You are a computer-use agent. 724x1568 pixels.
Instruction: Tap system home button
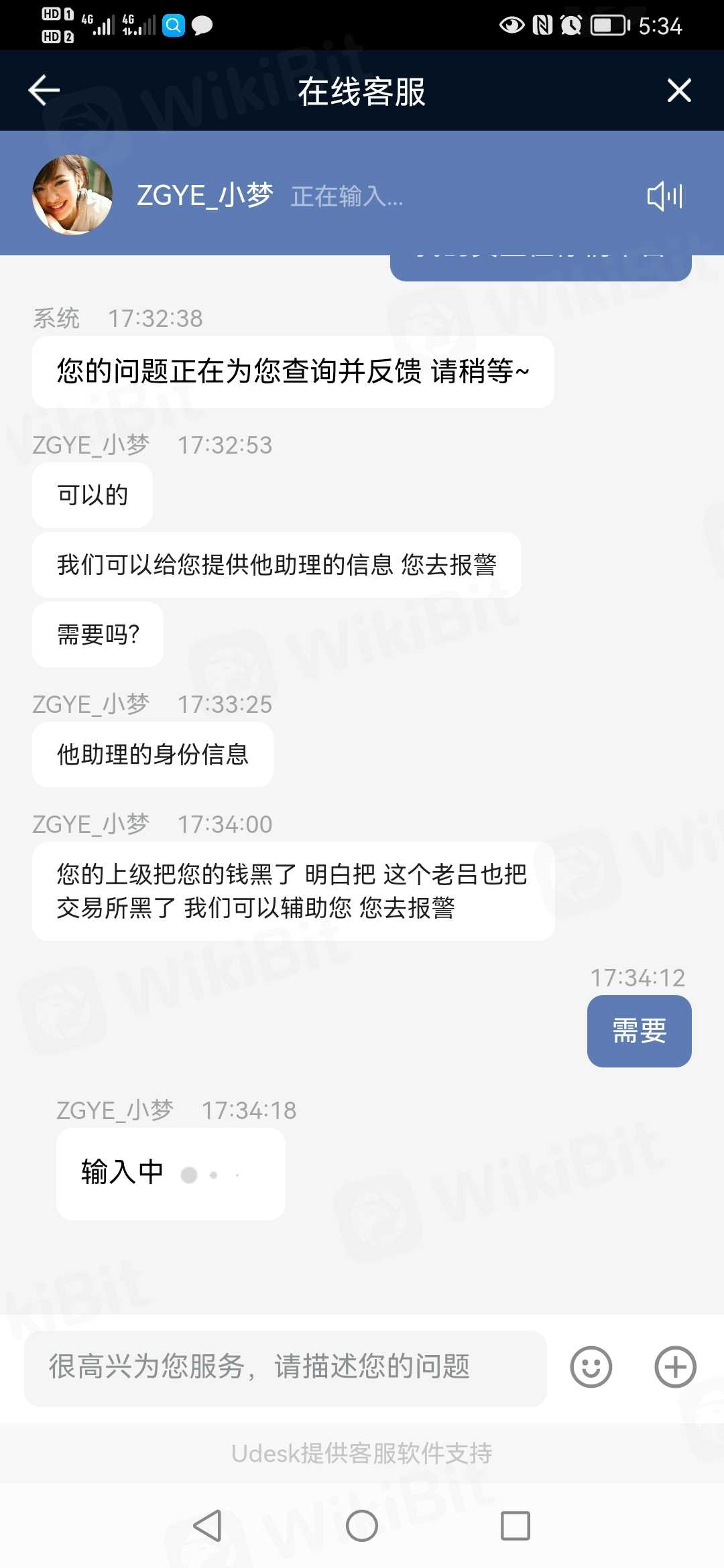[362, 1526]
